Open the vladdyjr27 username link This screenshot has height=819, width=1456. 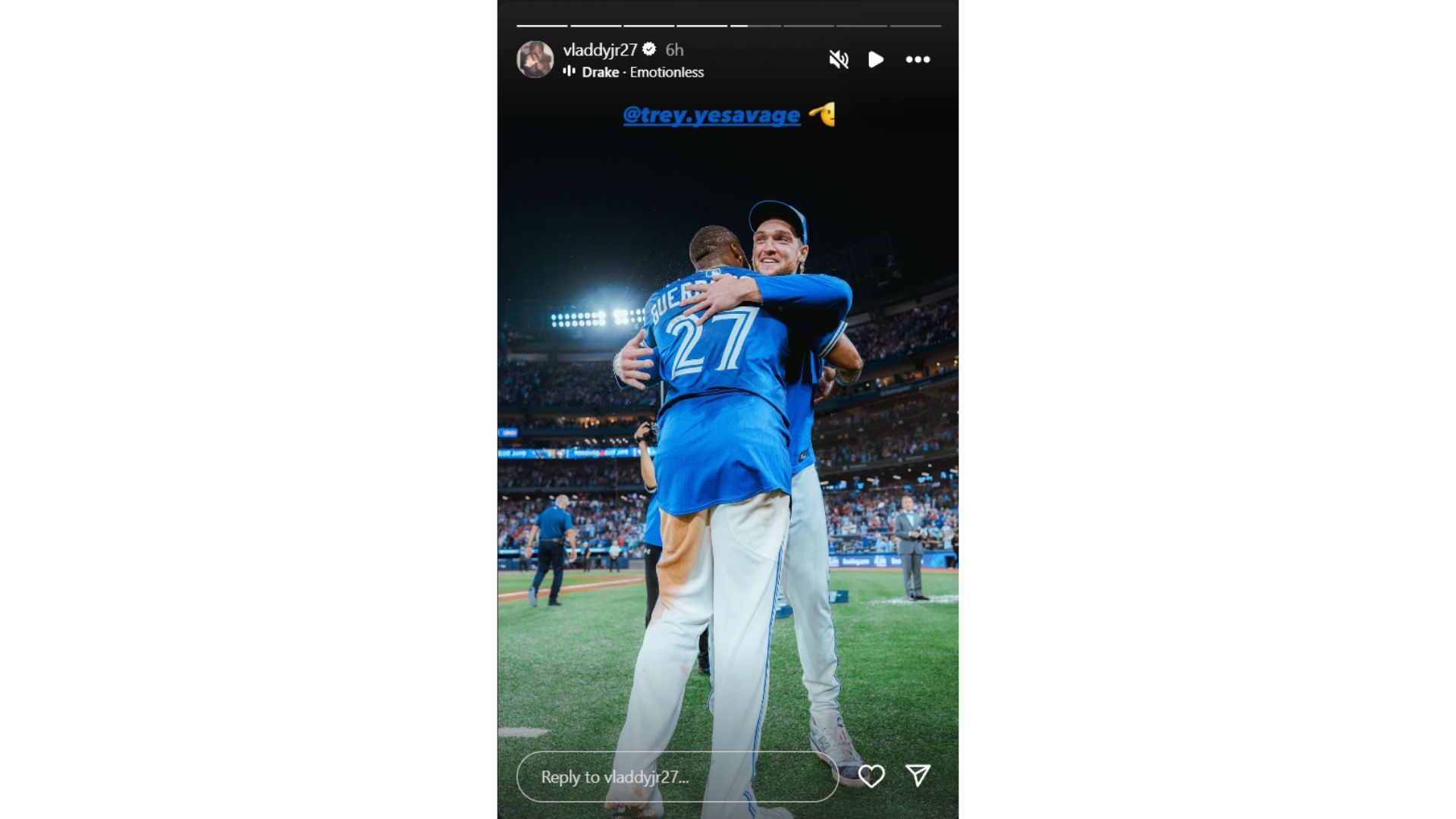tap(600, 50)
